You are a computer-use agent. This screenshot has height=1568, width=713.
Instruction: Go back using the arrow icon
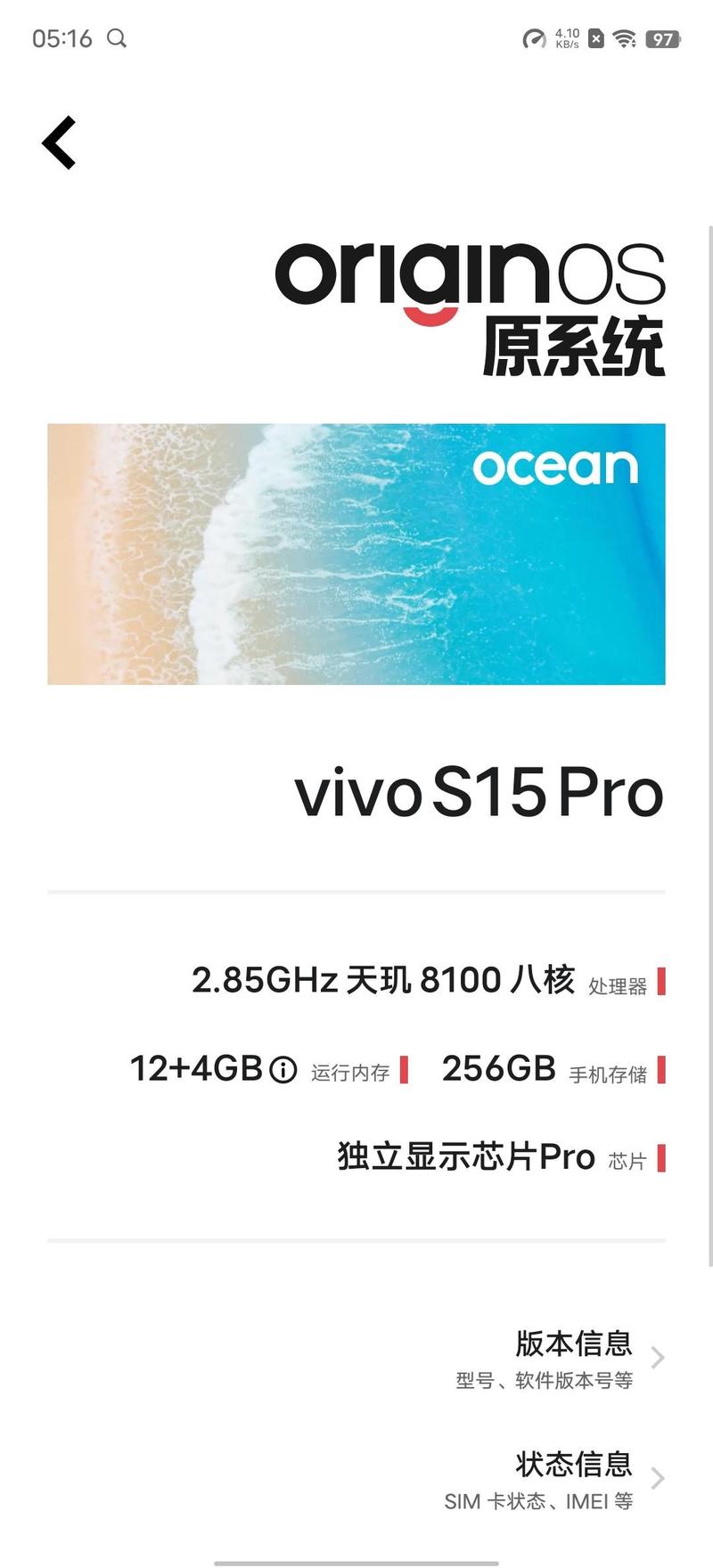(59, 143)
